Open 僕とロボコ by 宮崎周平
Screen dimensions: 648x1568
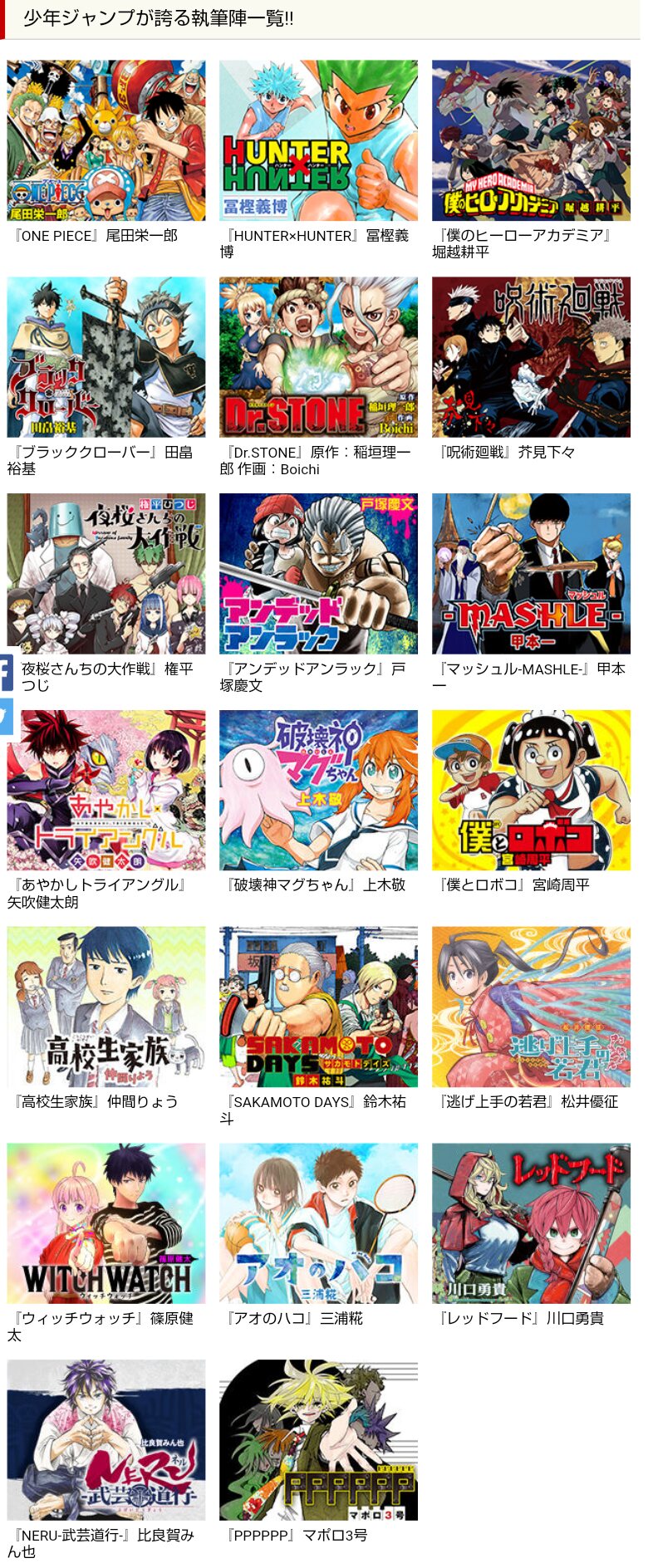click(531, 790)
